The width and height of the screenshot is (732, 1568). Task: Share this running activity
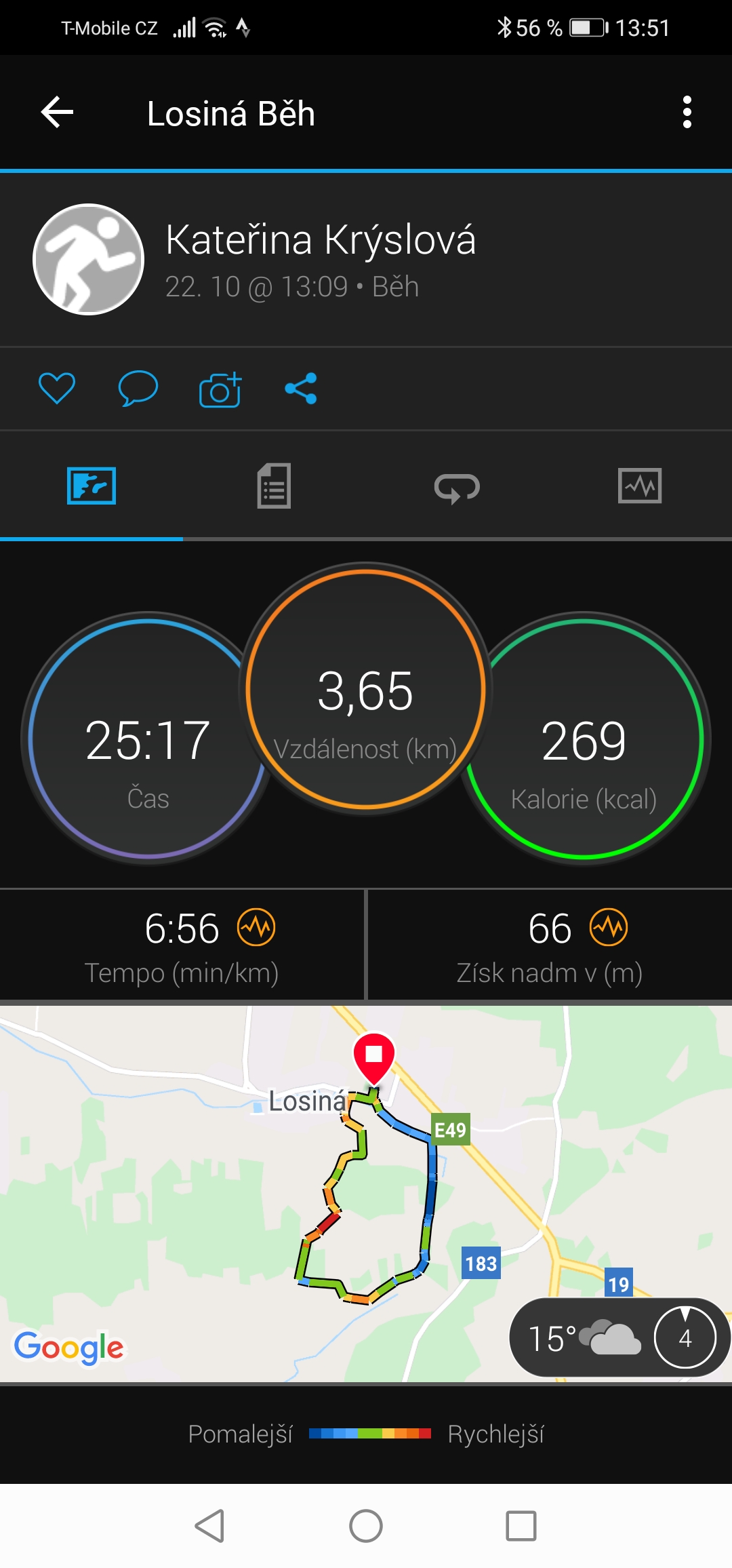pyautogui.click(x=301, y=389)
